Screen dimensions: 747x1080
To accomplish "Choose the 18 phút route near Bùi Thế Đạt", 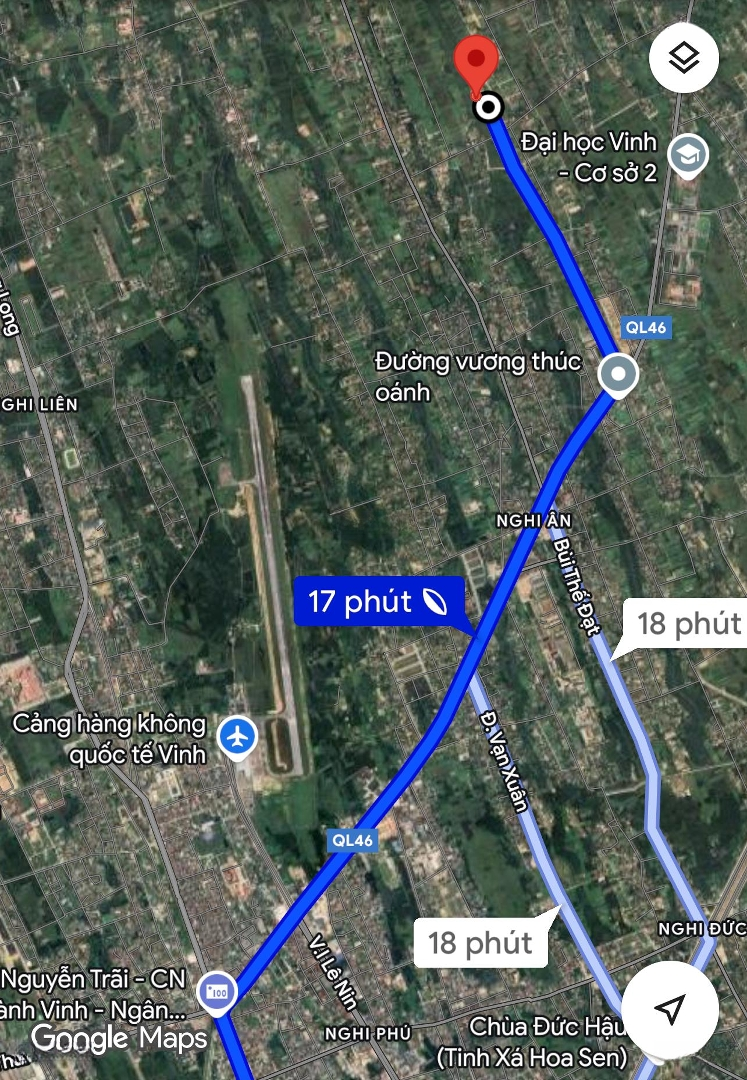I will coord(689,624).
